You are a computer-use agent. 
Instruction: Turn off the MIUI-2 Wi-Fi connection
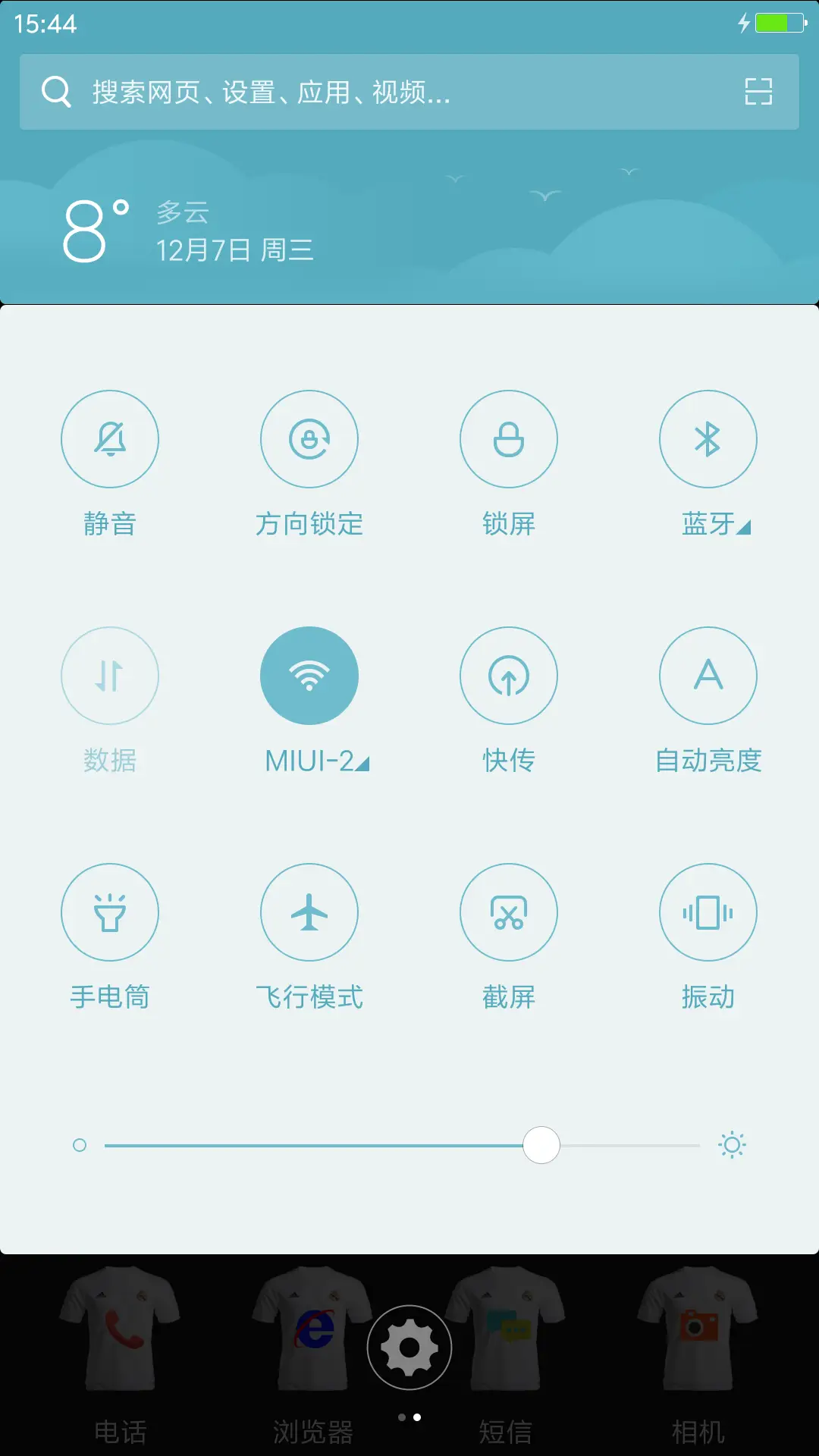pyautogui.click(x=309, y=675)
